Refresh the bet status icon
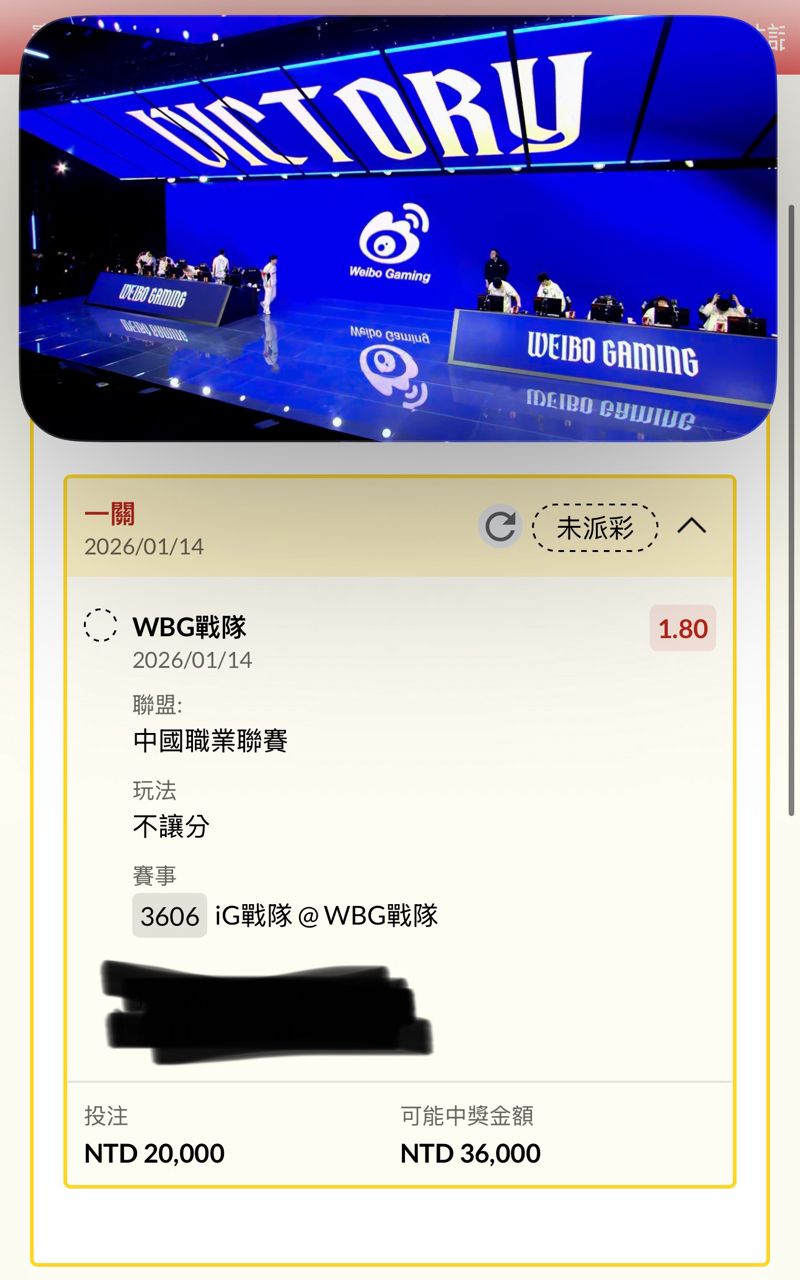The width and height of the screenshot is (800, 1280). point(500,526)
